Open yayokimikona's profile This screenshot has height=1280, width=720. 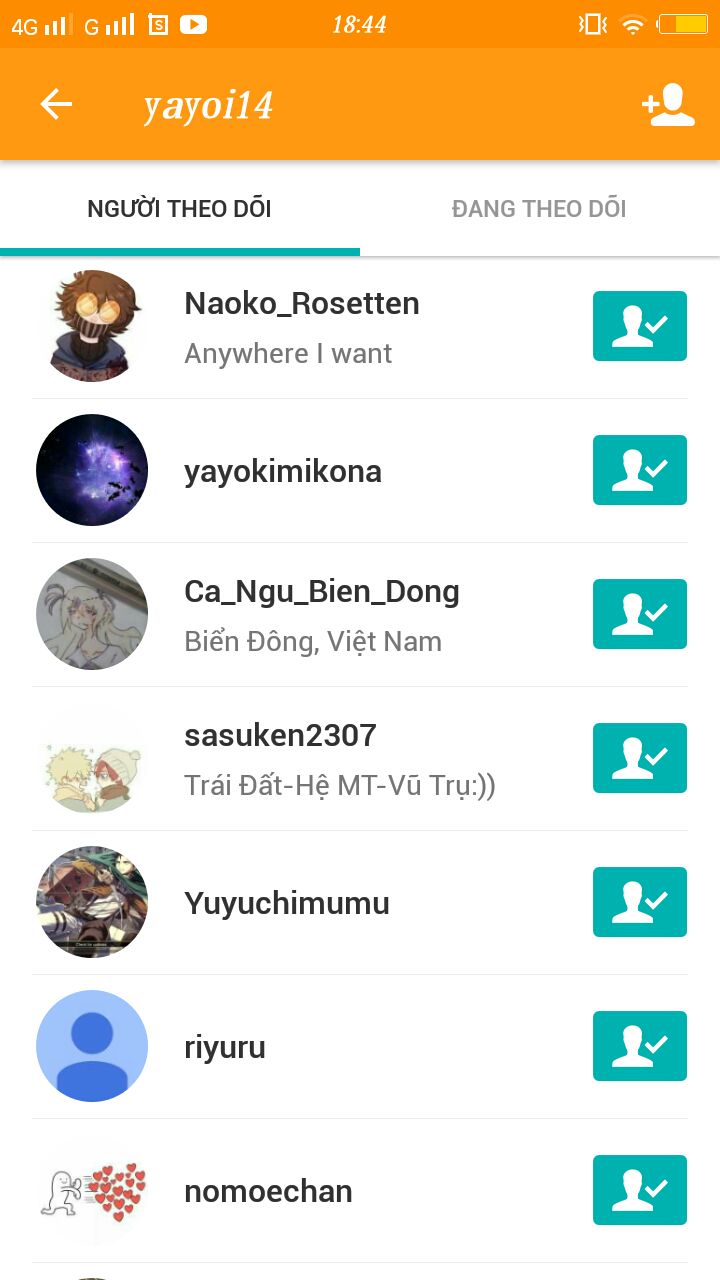(x=282, y=471)
